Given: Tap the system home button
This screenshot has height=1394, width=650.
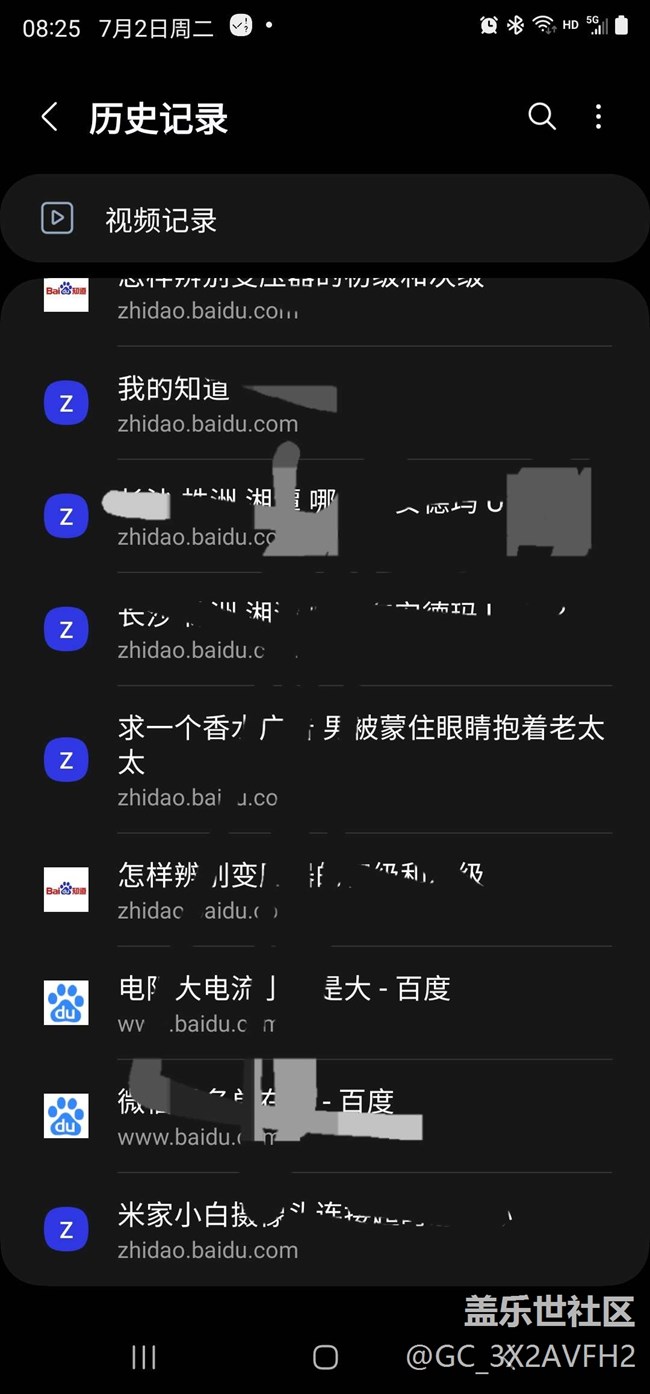Looking at the screenshot, I should 325,1356.
